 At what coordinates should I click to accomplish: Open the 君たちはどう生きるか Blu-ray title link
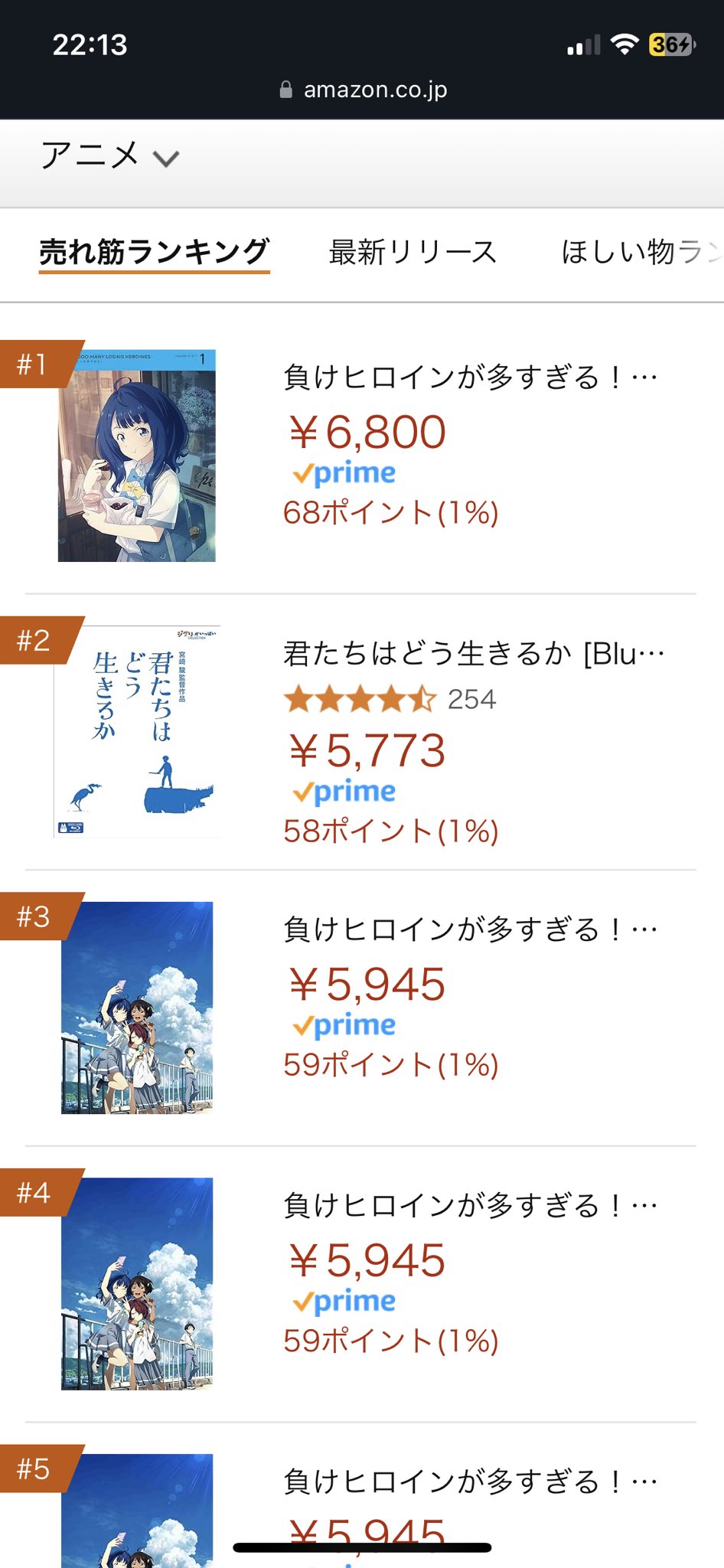coord(474,654)
